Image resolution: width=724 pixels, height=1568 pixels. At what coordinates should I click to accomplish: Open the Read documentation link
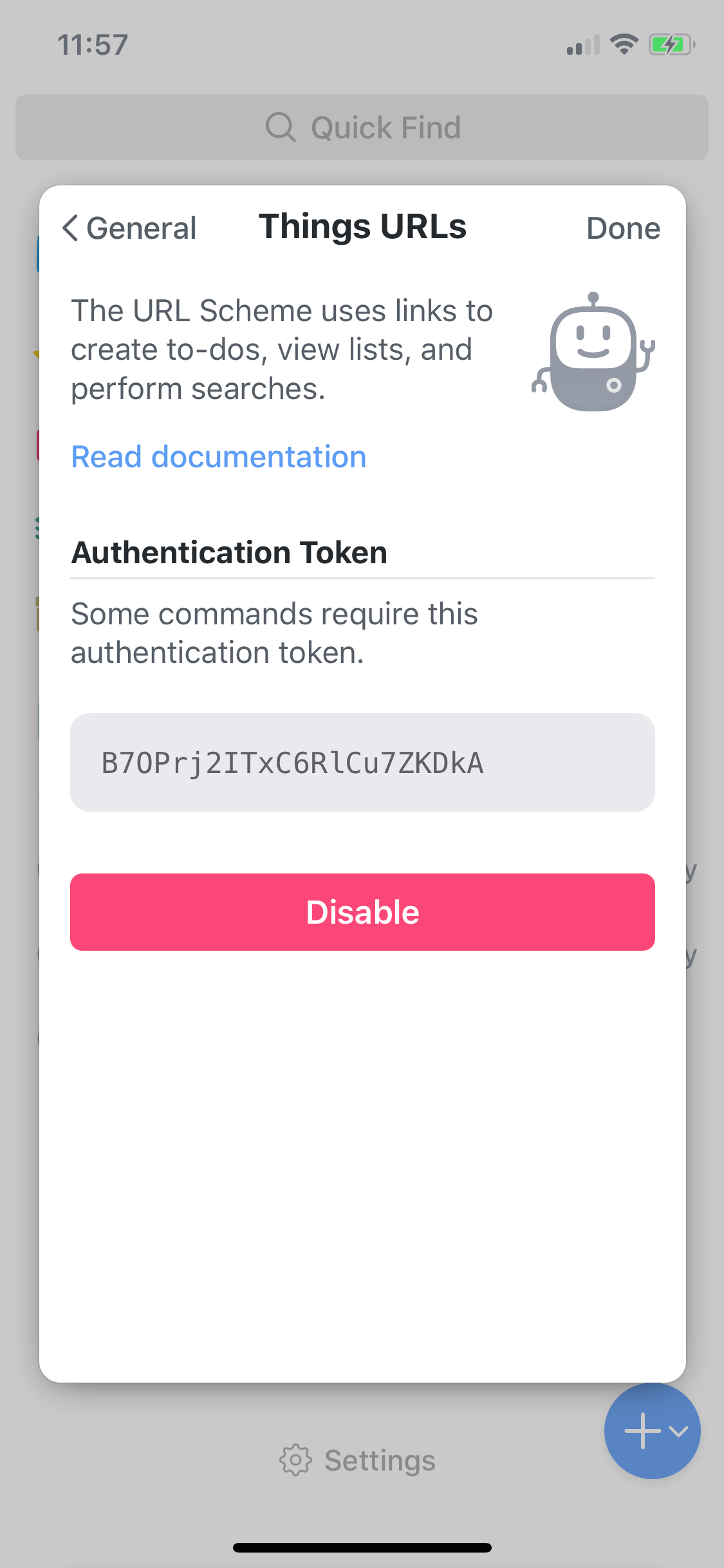pos(218,457)
